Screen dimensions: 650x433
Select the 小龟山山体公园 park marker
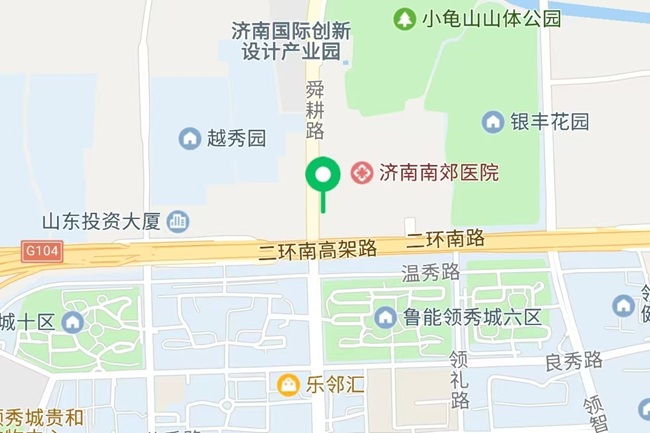404,18
